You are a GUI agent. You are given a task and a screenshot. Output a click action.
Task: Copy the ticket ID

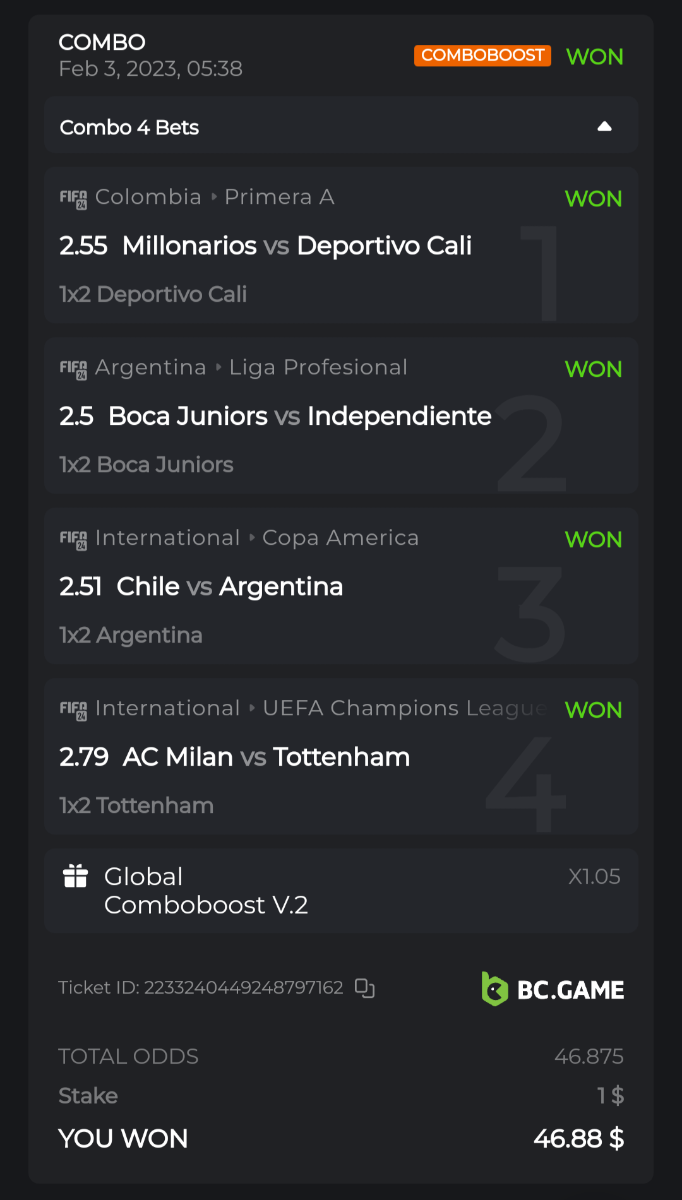click(x=365, y=988)
